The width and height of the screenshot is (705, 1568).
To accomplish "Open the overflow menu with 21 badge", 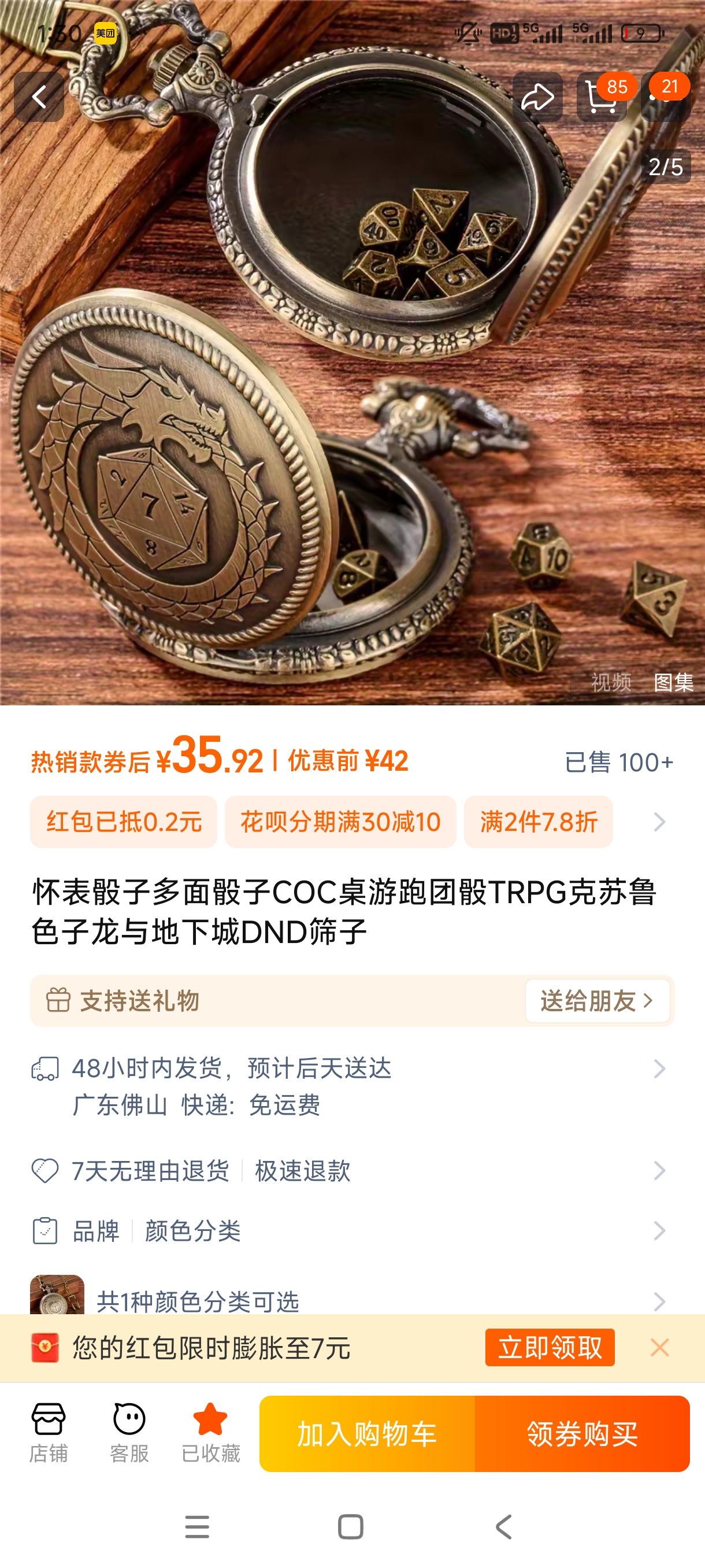I will (666, 97).
